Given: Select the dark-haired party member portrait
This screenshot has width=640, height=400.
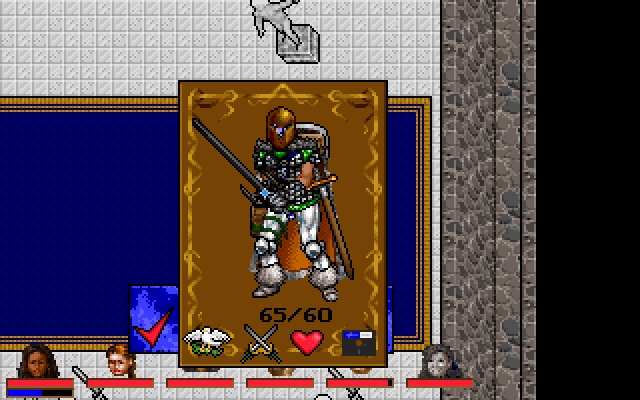Looking at the screenshot, I should pyautogui.click(x=37, y=360).
